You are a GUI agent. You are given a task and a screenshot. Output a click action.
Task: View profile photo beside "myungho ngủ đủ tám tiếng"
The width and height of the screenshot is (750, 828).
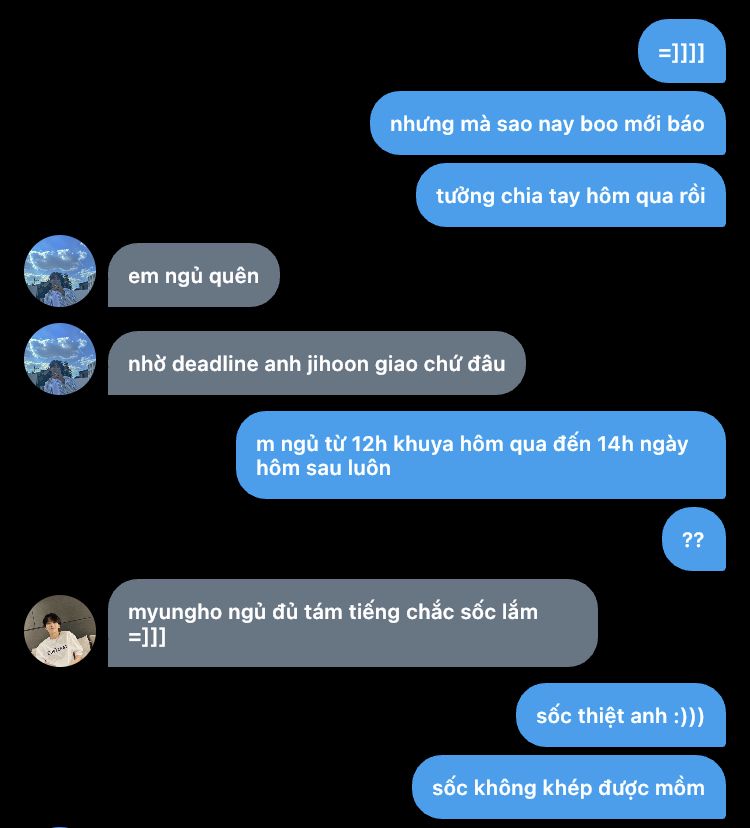60,631
